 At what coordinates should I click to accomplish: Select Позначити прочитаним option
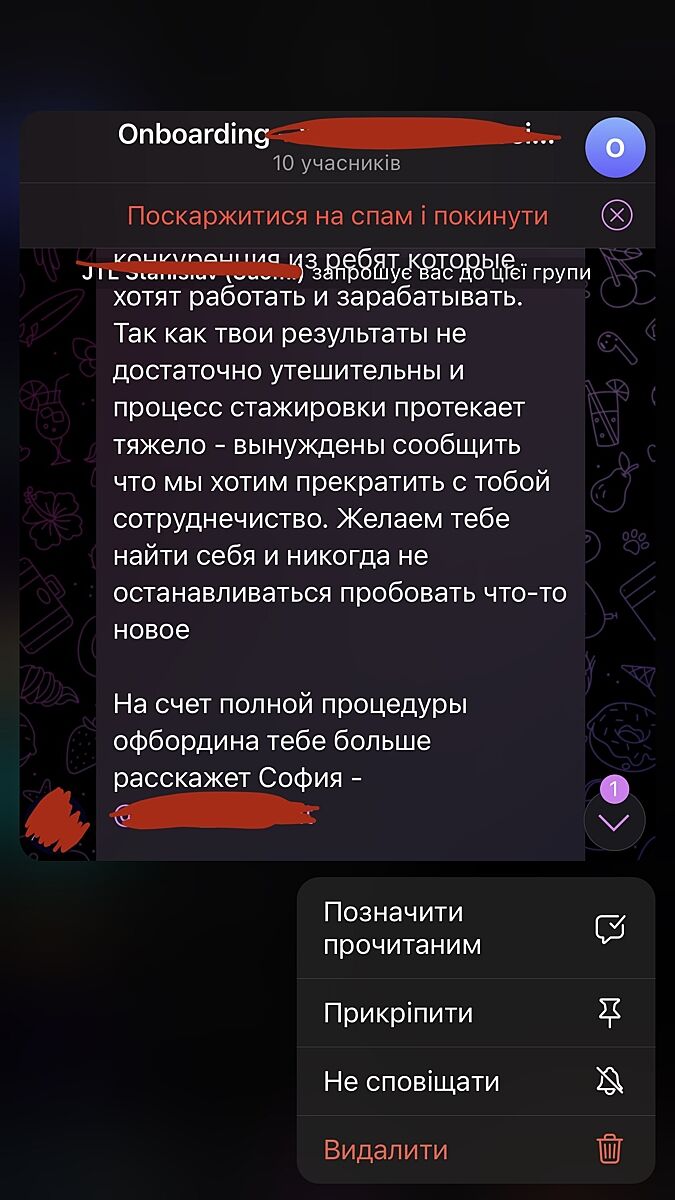click(x=475, y=928)
